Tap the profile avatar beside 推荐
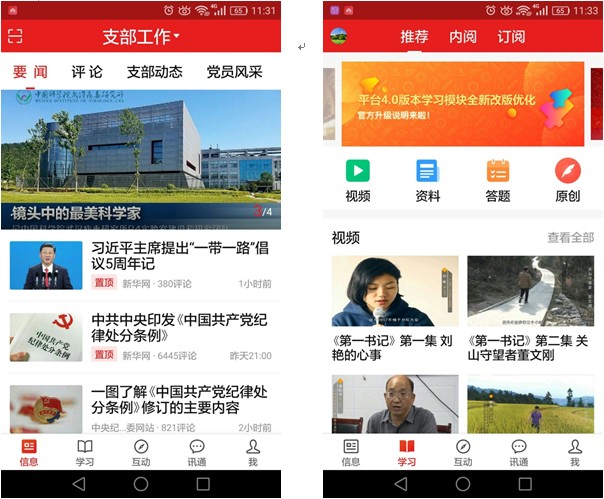Screen dimensions: 604x499 point(339,37)
